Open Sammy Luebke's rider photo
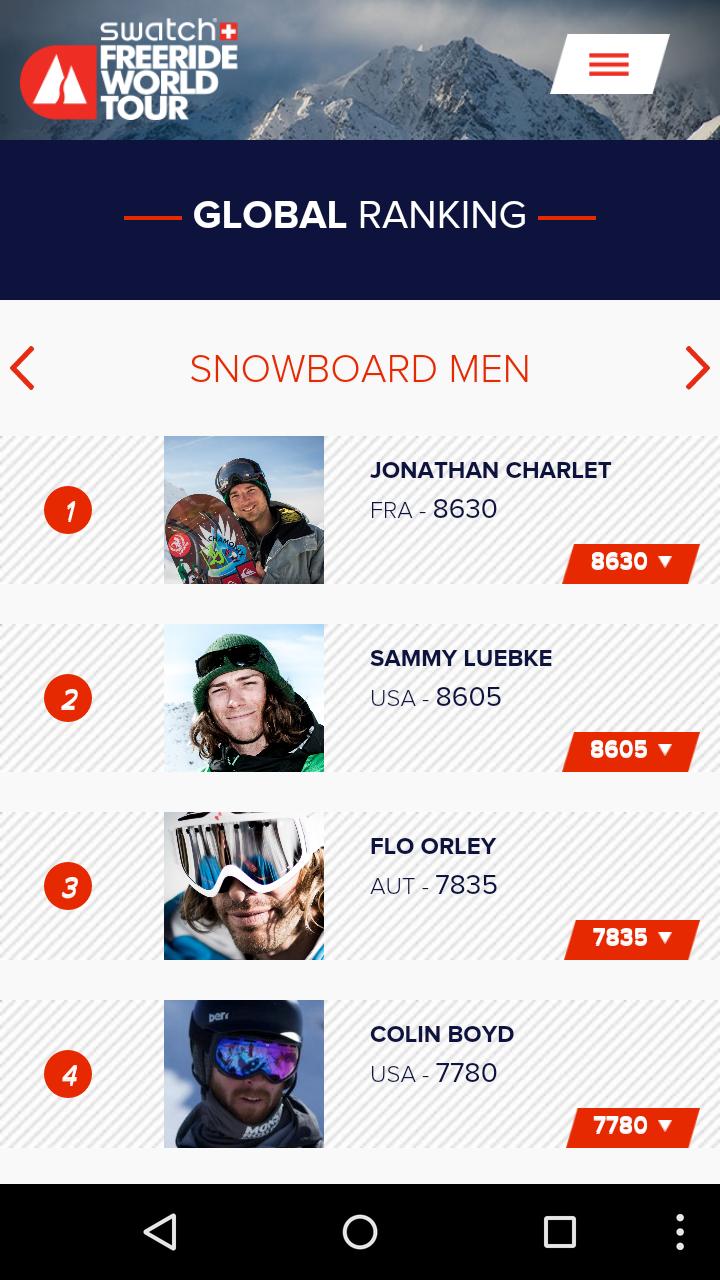The image size is (720, 1280). click(x=244, y=698)
